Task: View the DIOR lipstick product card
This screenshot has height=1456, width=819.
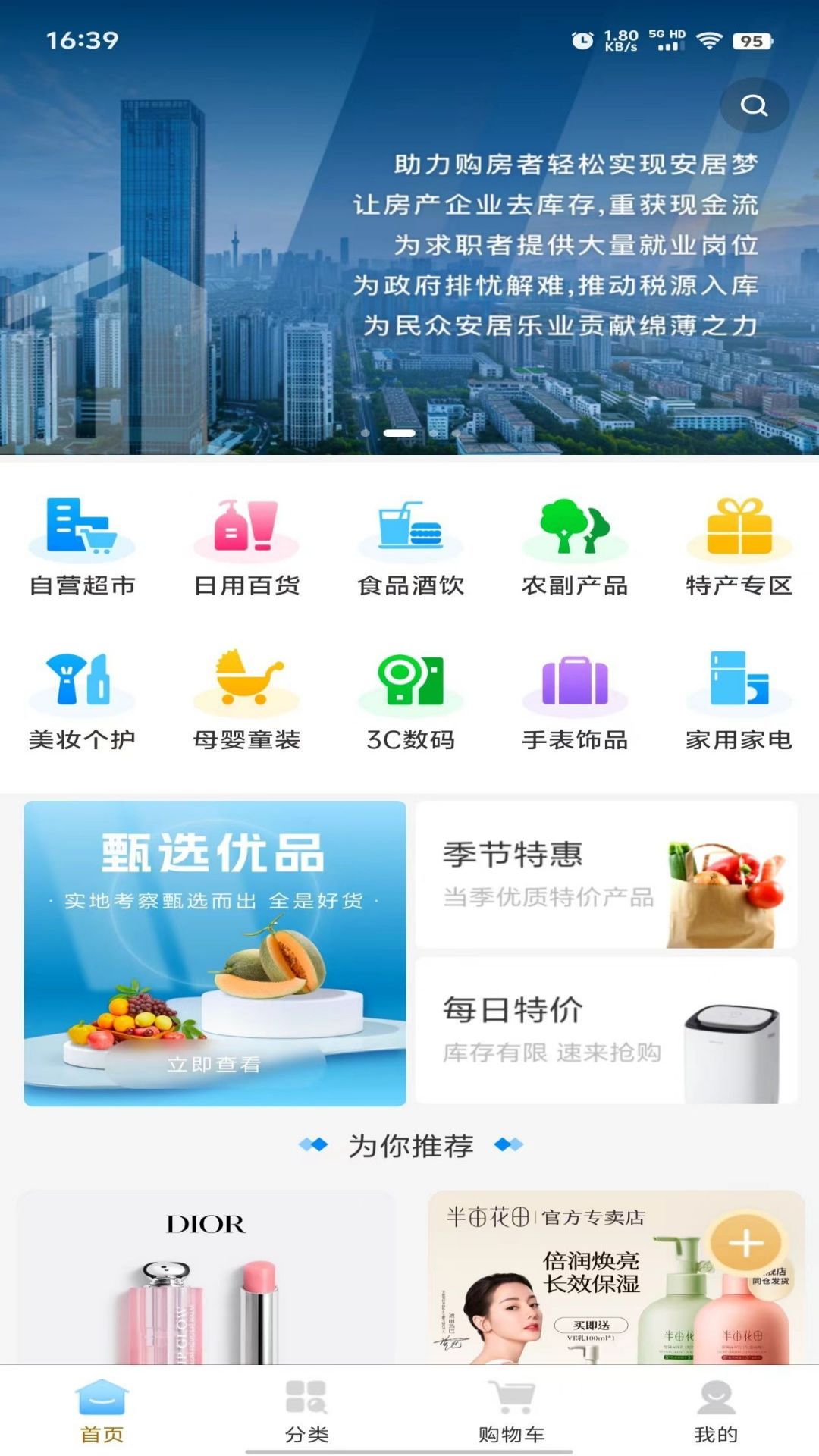Action: tap(206, 1282)
